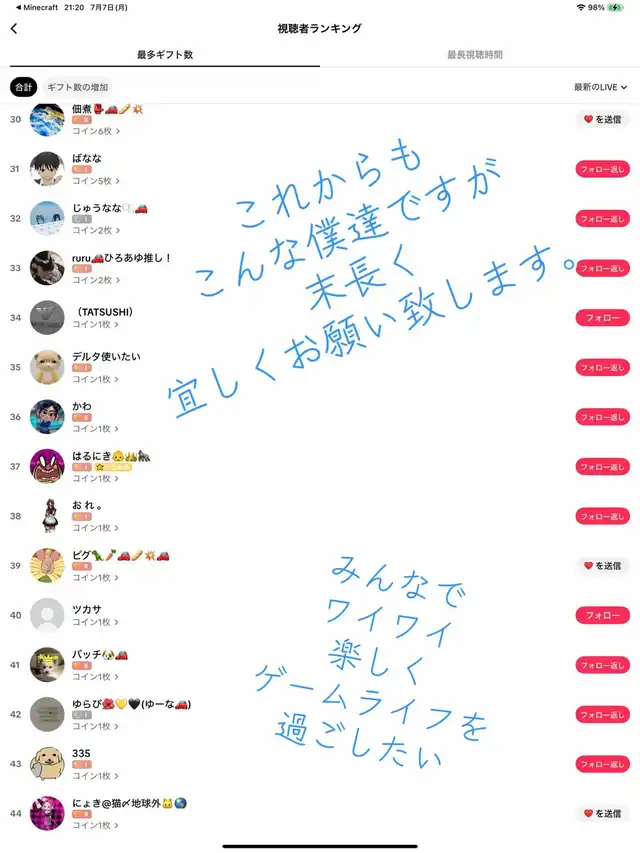Open the 最新のLIVE dropdown

[600, 87]
